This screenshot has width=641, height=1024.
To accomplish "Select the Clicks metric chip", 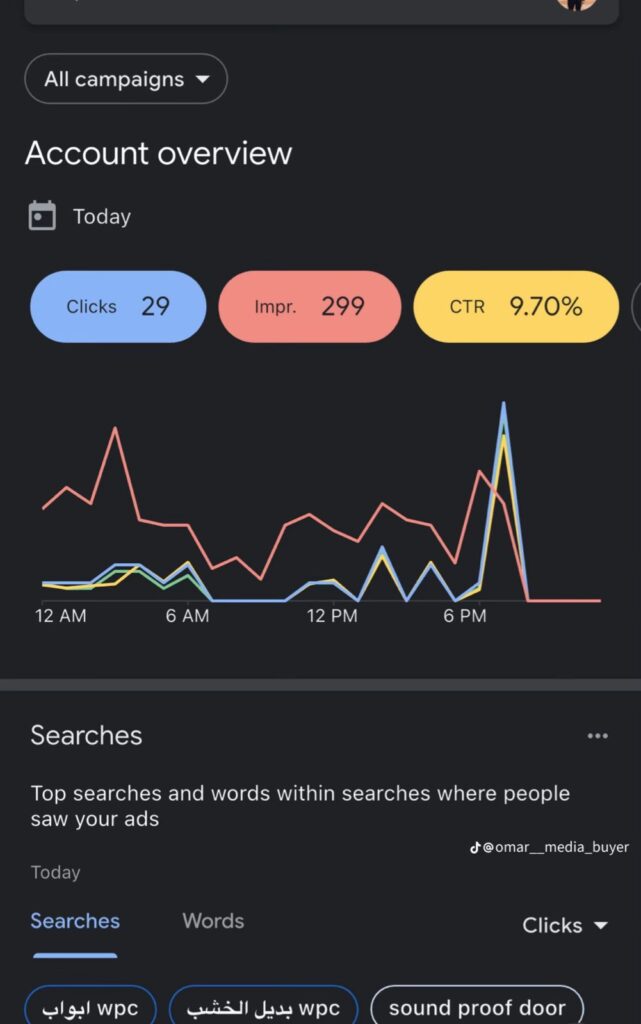I will (118, 307).
